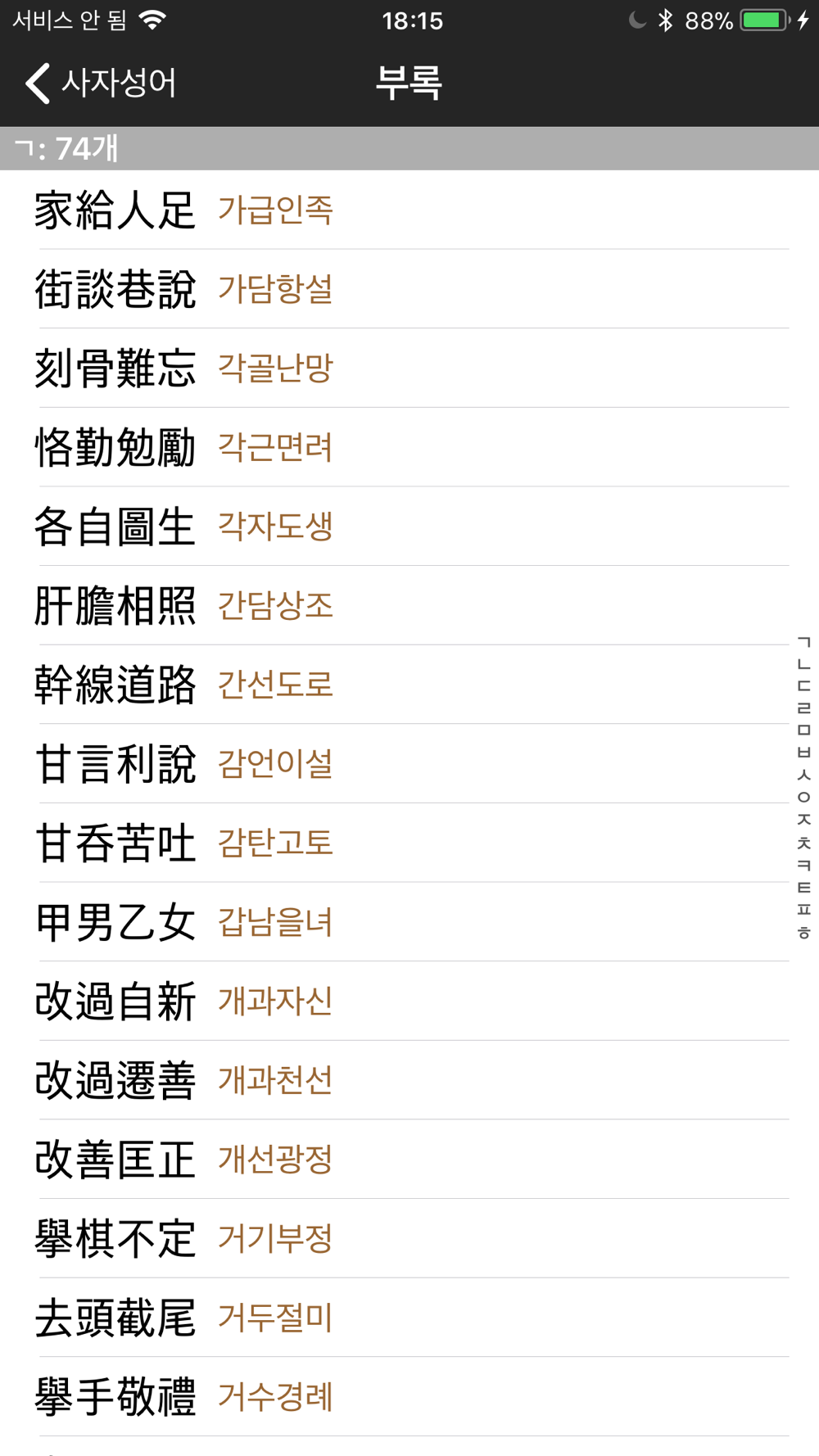Select 각골난망 from the list
819x1456 pixels.
[409, 368]
